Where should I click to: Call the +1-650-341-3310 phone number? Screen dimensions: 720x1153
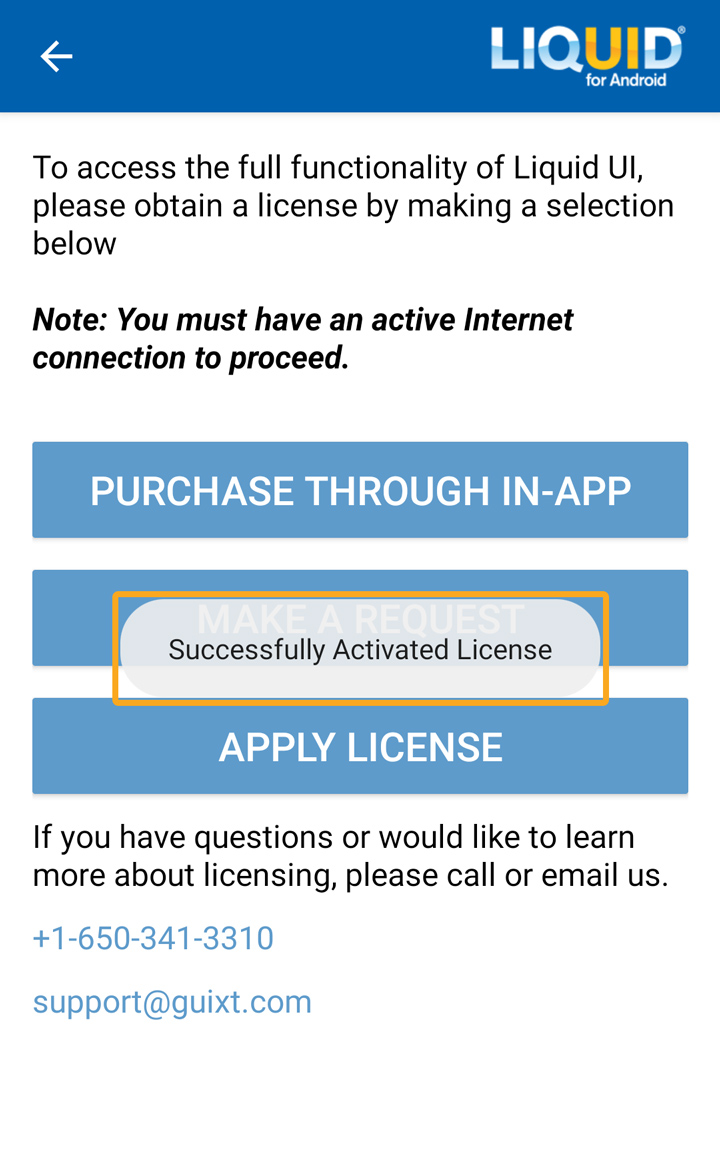coord(153,938)
